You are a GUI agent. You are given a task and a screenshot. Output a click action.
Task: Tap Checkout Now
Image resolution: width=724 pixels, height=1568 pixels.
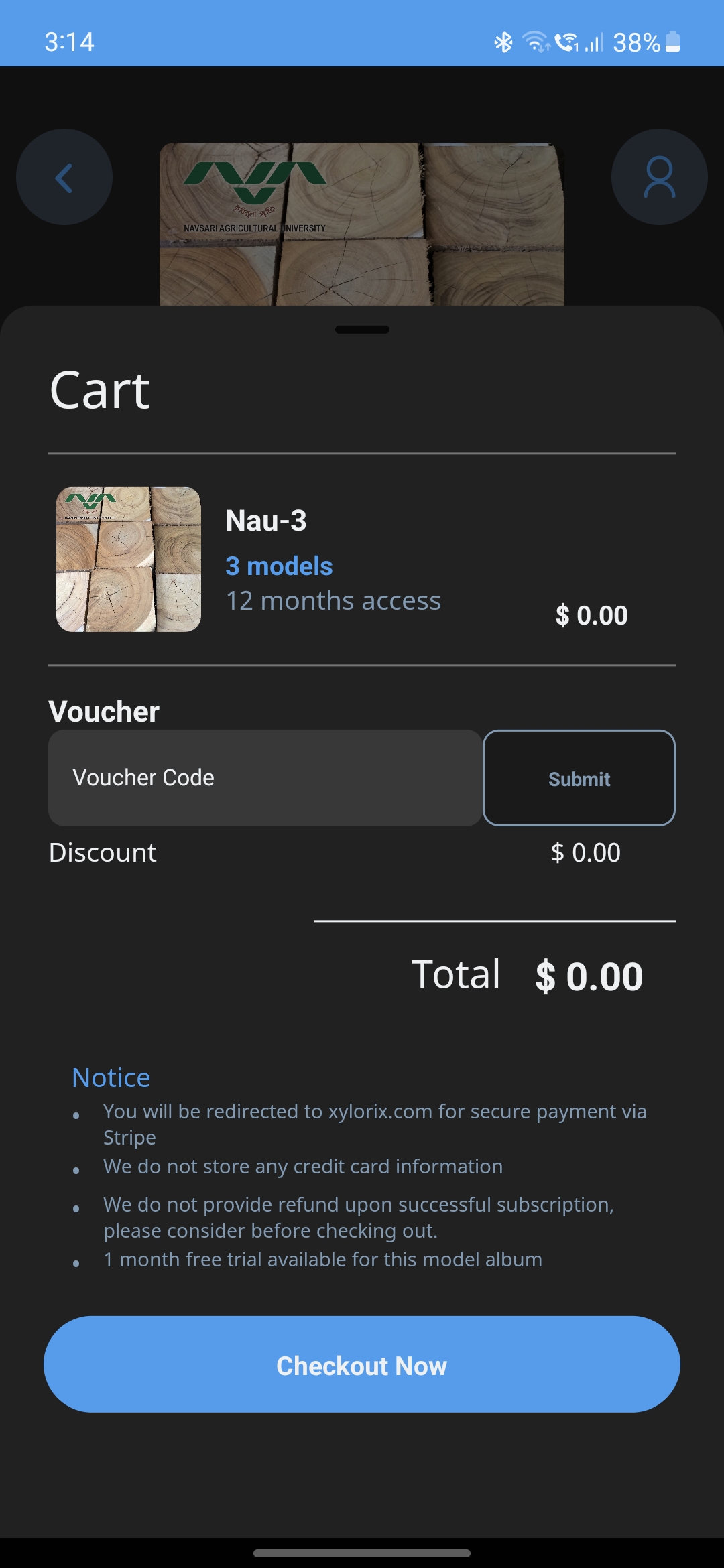click(362, 1364)
